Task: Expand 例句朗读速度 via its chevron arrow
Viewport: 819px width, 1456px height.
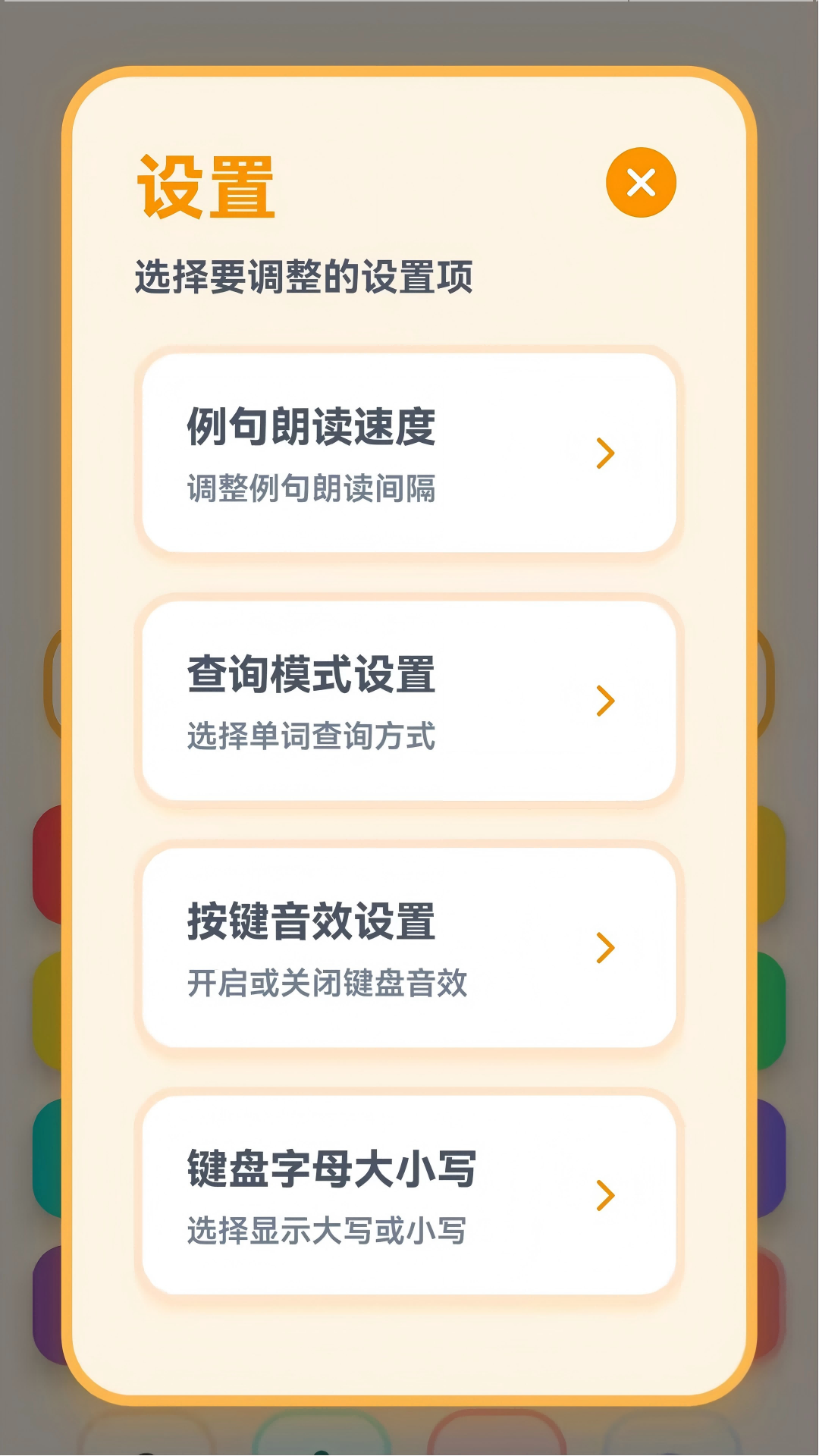Action: (x=606, y=453)
